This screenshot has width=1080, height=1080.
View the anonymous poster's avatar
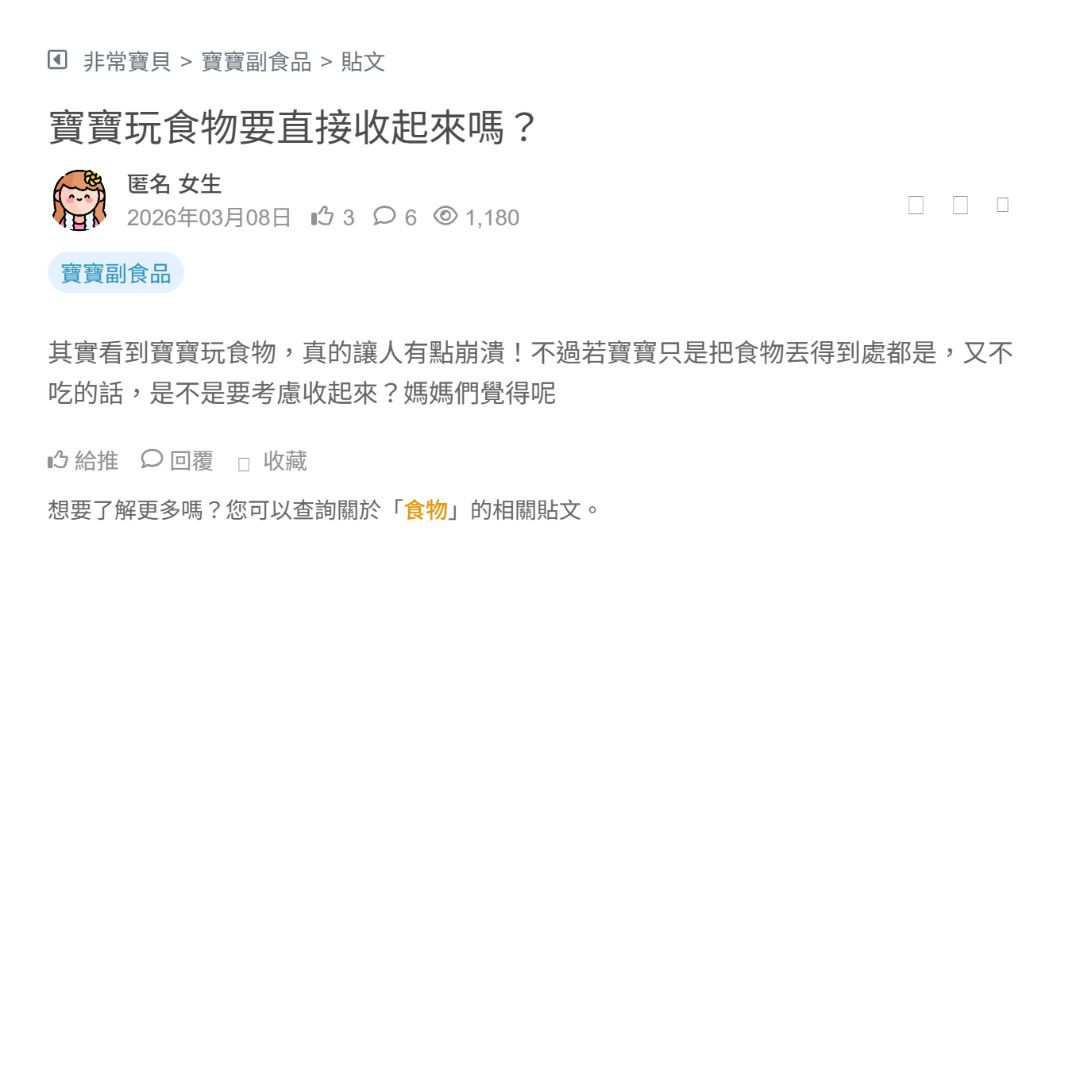point(79,199)
